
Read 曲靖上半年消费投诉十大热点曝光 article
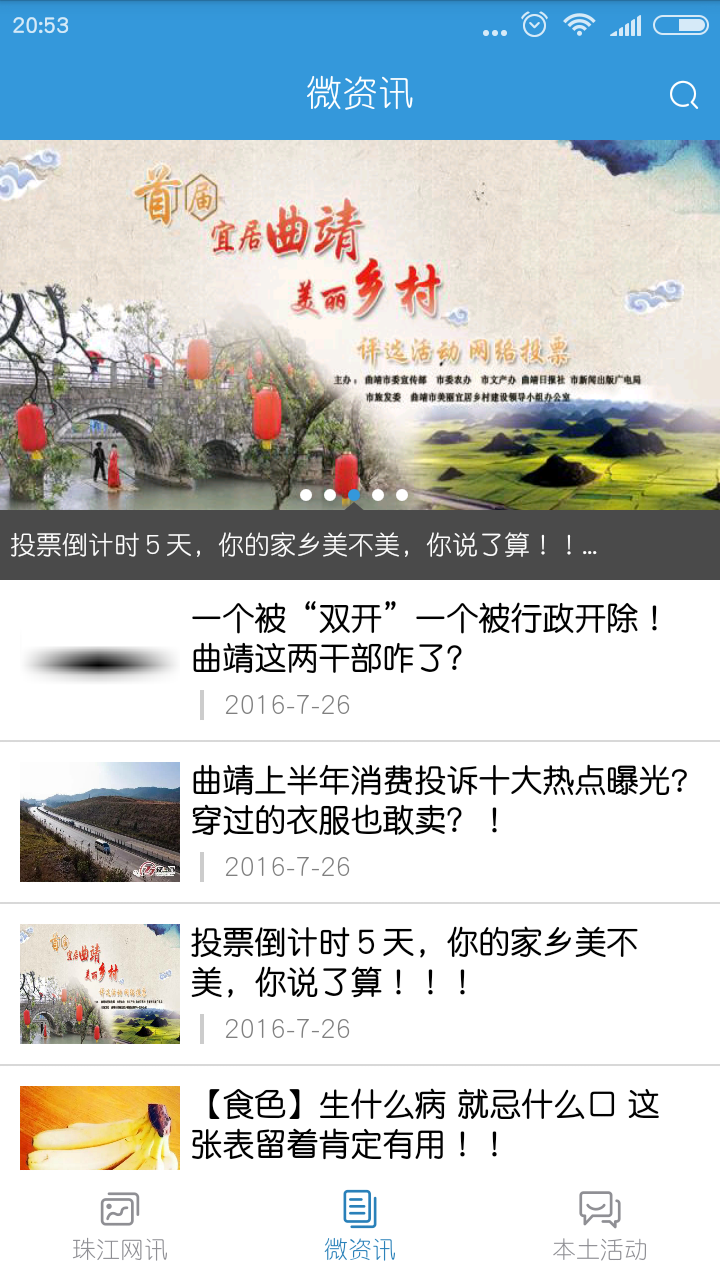440,801
